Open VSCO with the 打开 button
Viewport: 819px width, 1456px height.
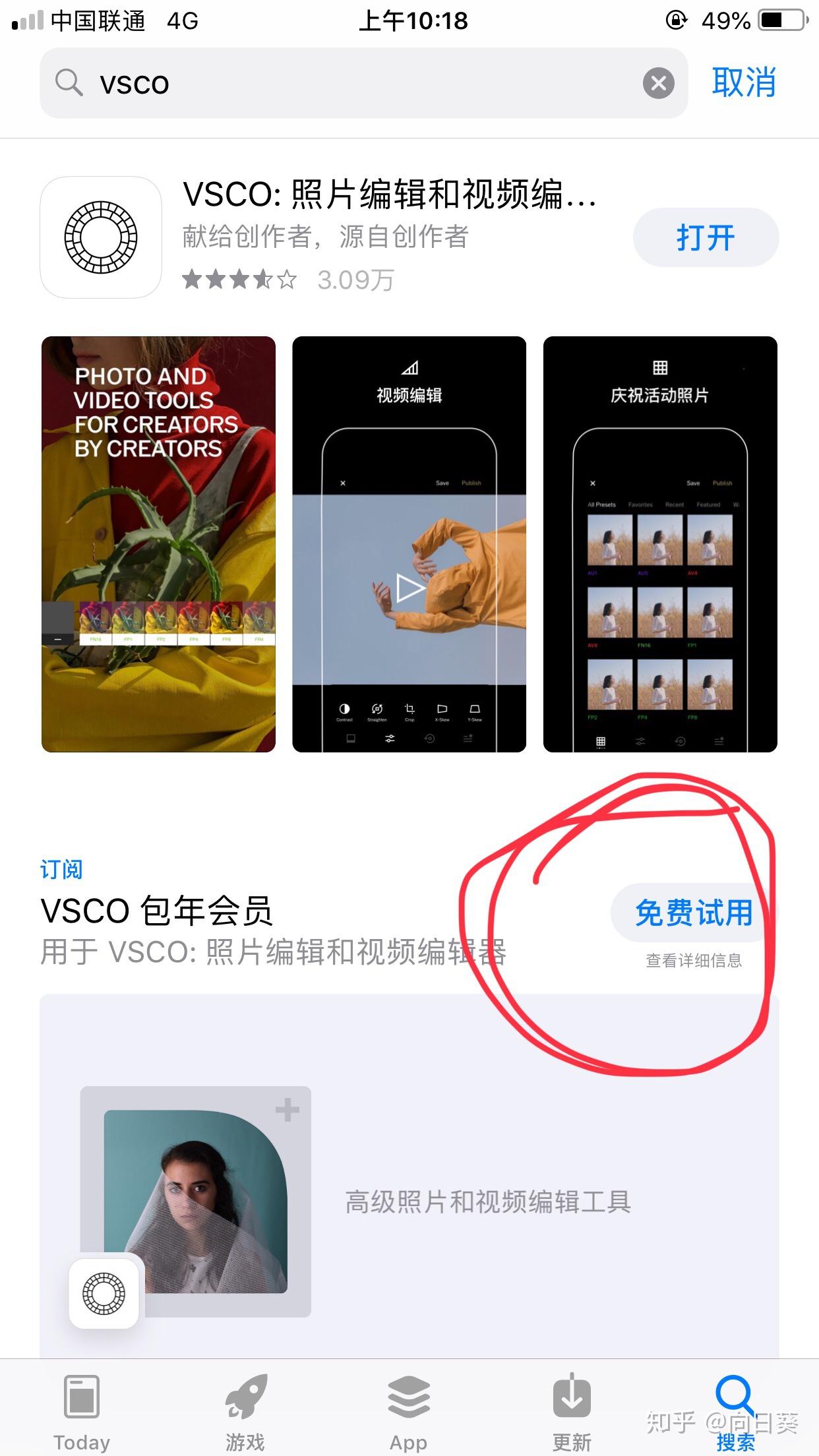706,237
